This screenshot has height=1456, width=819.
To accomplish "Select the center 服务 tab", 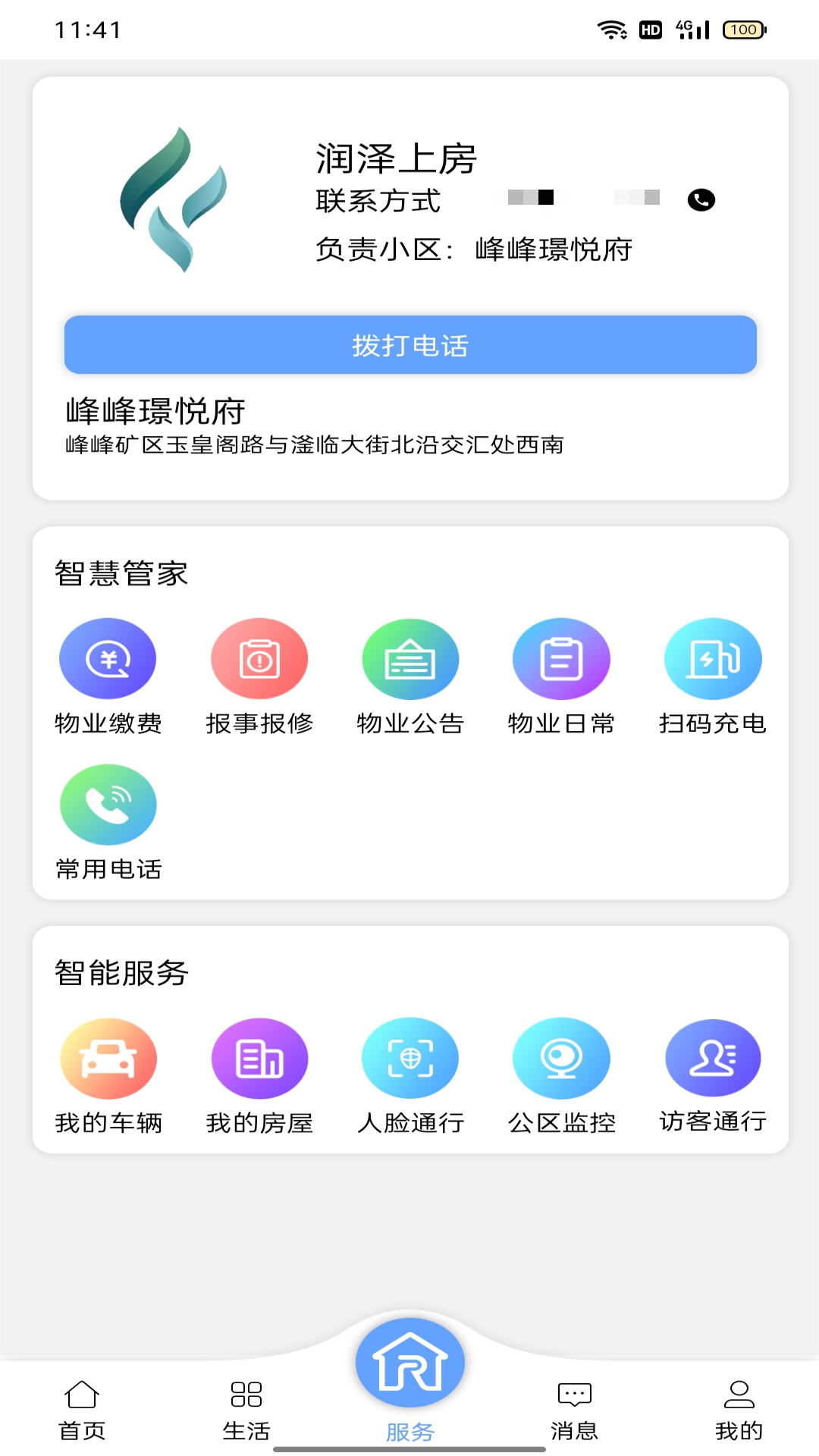I will [410, 1373].
